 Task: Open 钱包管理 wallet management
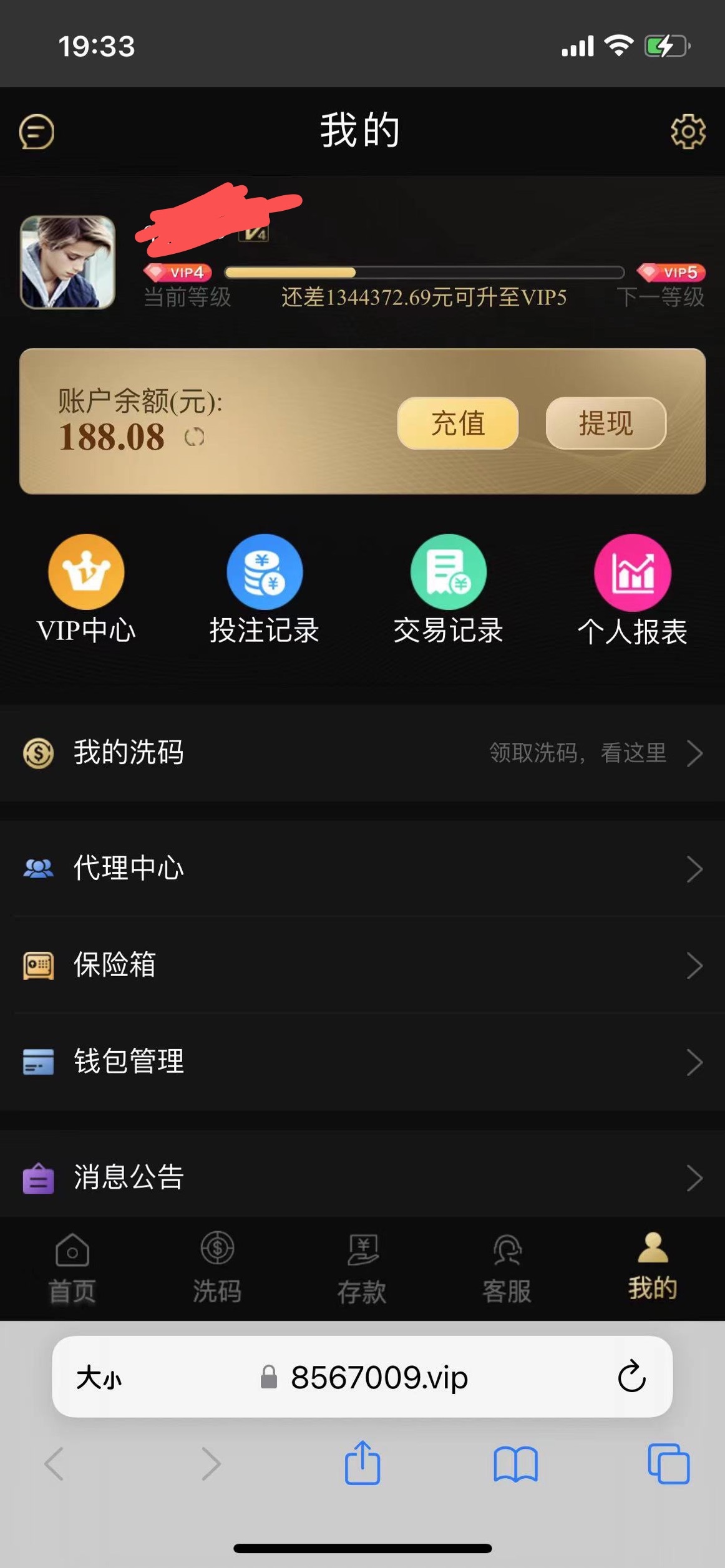click(362, 1062)
